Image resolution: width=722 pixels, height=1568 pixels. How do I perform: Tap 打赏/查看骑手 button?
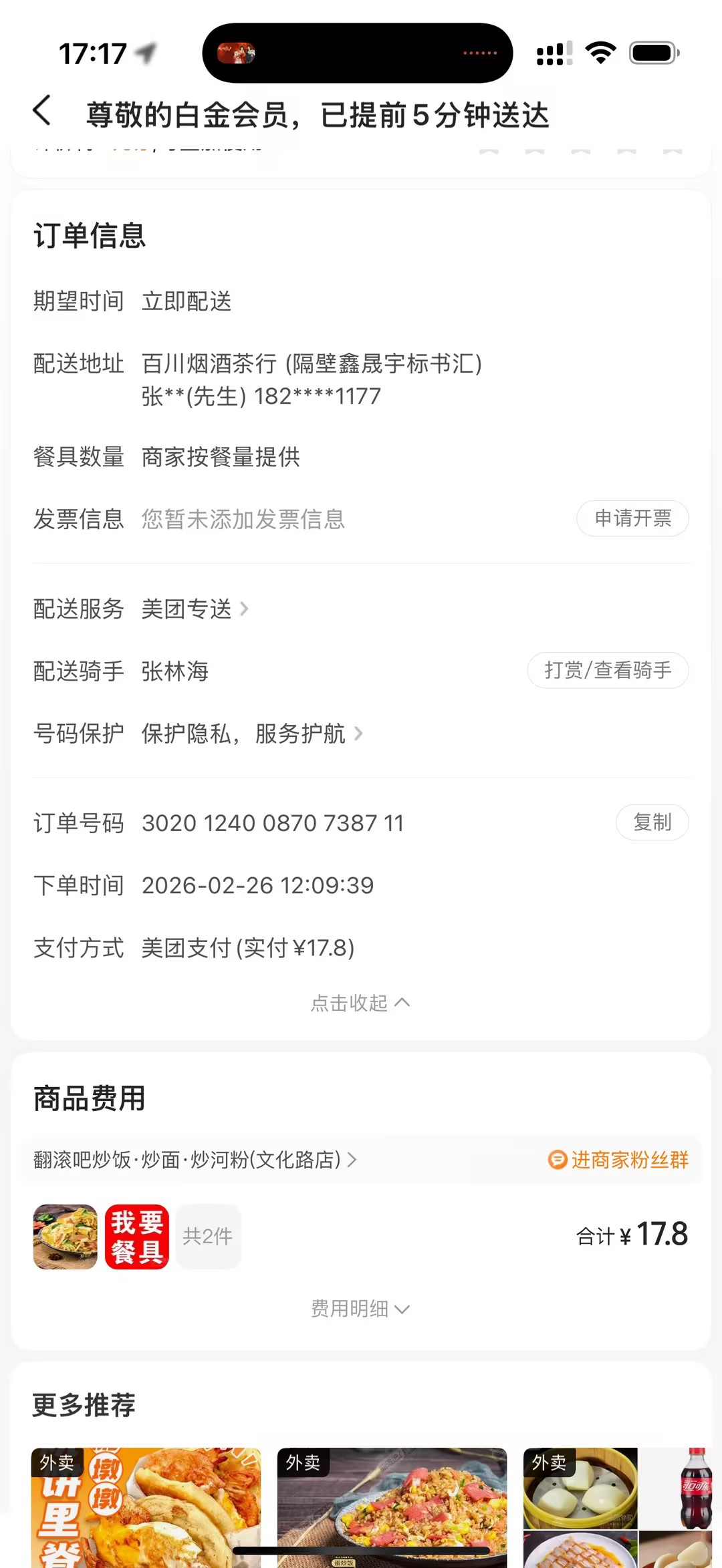608,670
